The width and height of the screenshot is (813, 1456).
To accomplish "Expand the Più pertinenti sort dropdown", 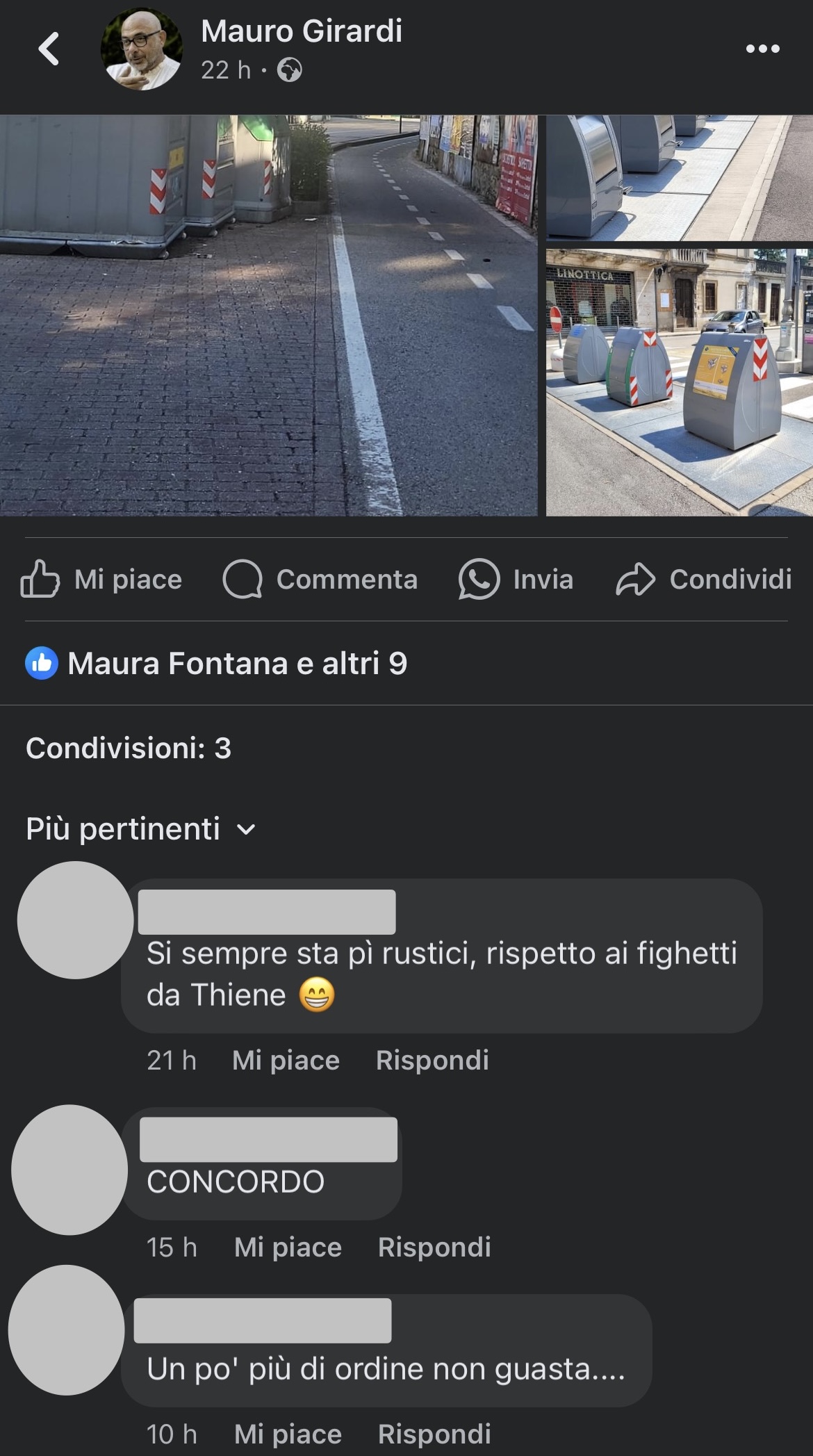I will pyautogui.click(x=141, y=829).
